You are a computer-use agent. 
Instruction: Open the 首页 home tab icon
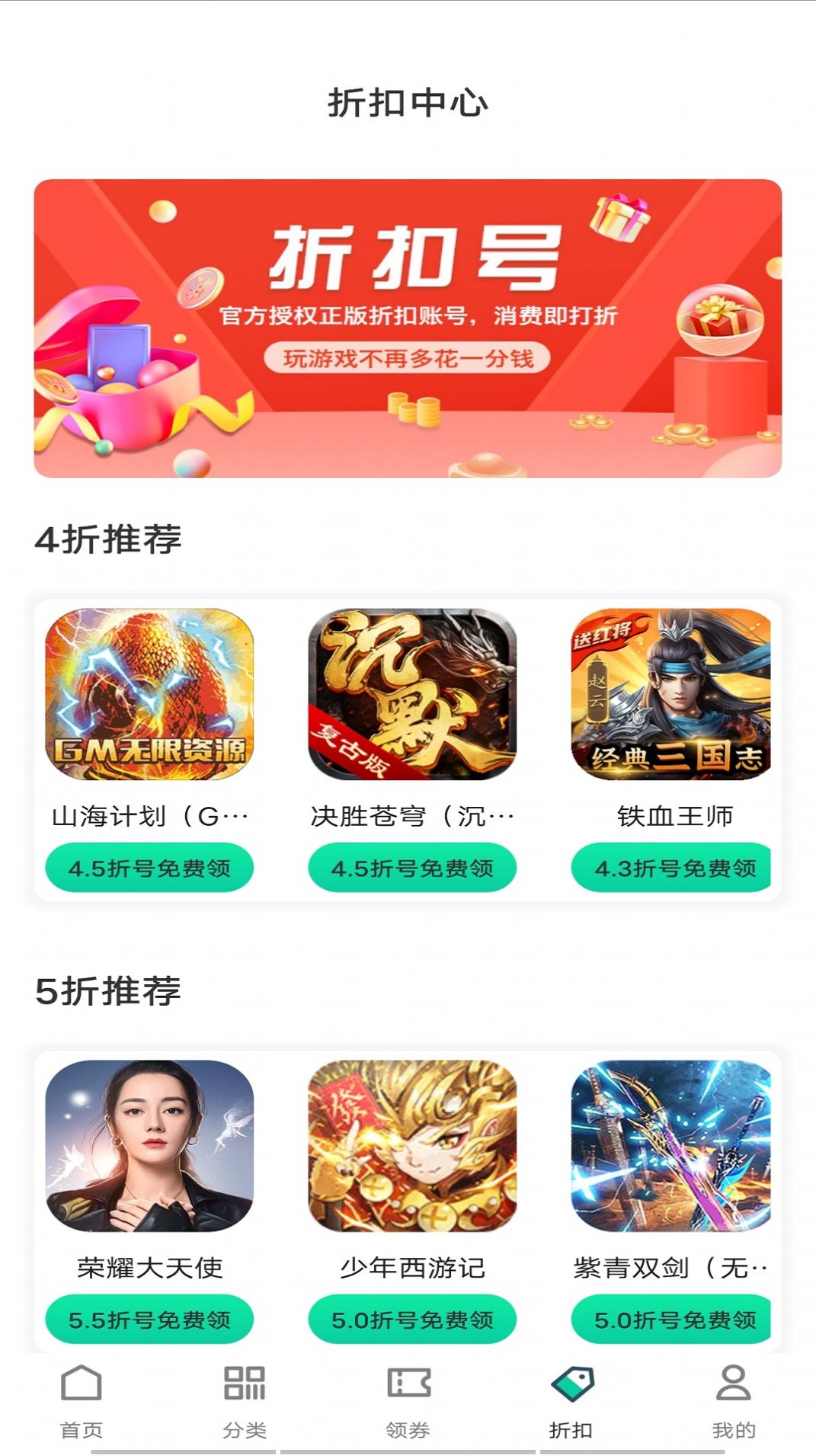(x=80, y=1392)
